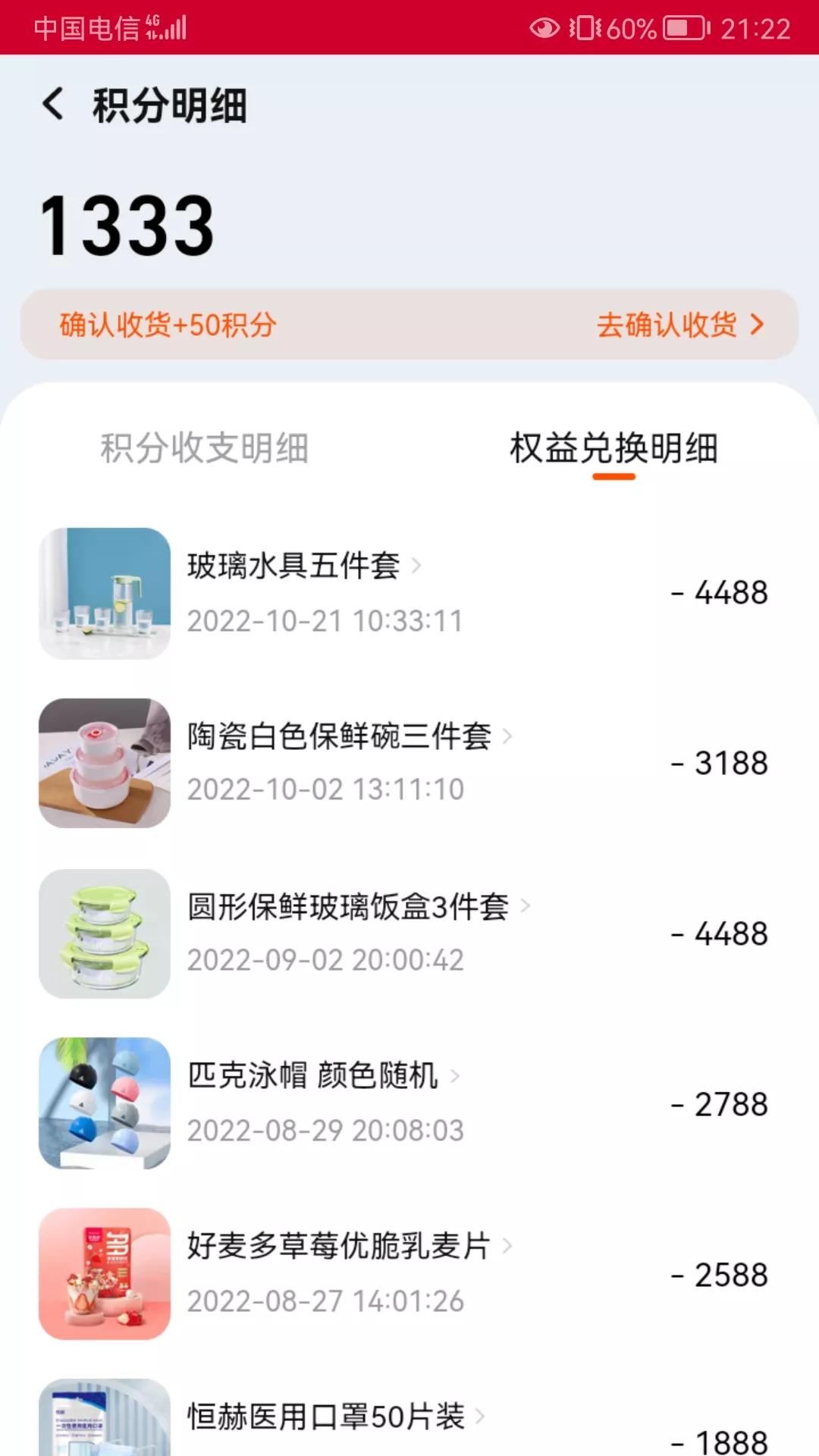The height and width of the screenshot is (1456, 819).
Task: Switch to the 积分收支明细 tab
Action: [x=205, y=447]
